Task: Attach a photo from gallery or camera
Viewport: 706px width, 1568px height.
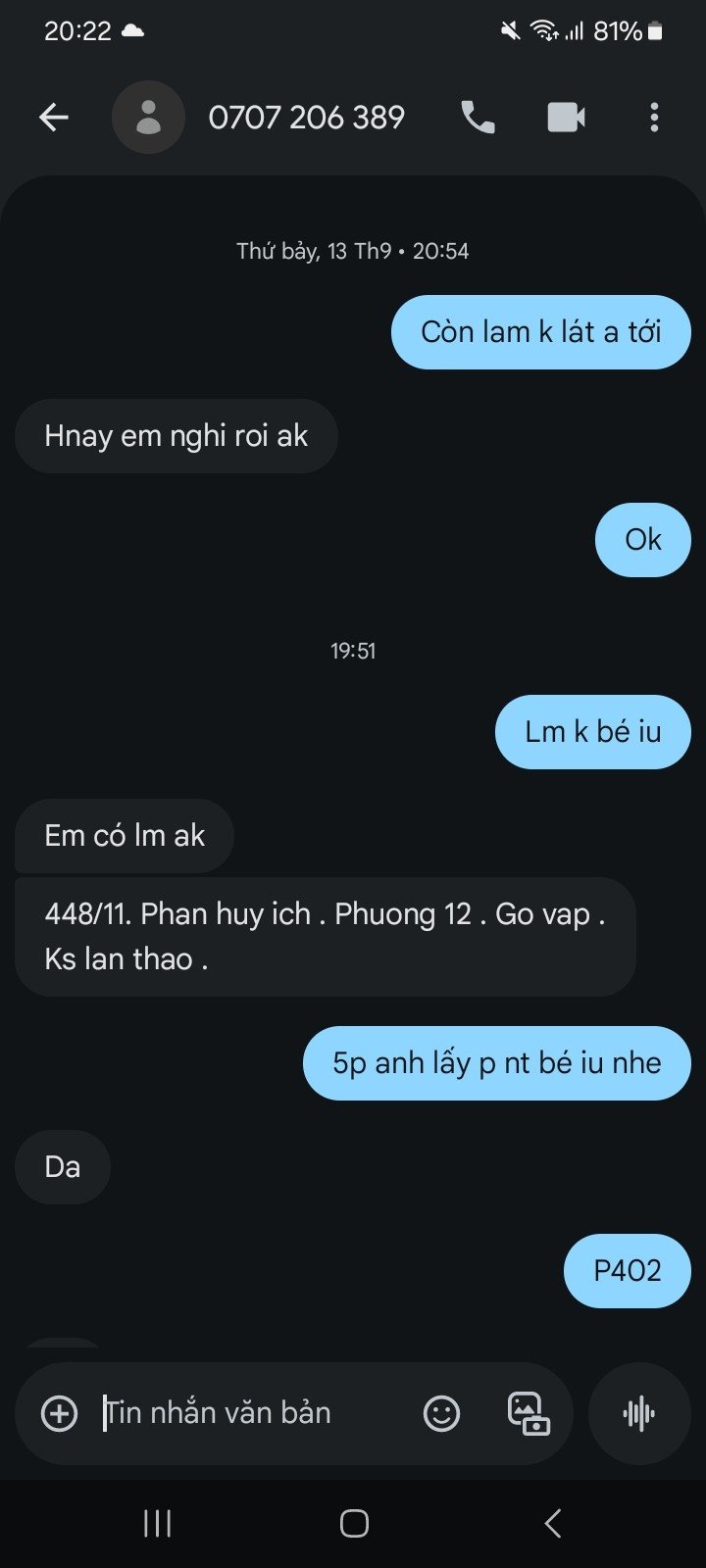Action: point(529,1413)
